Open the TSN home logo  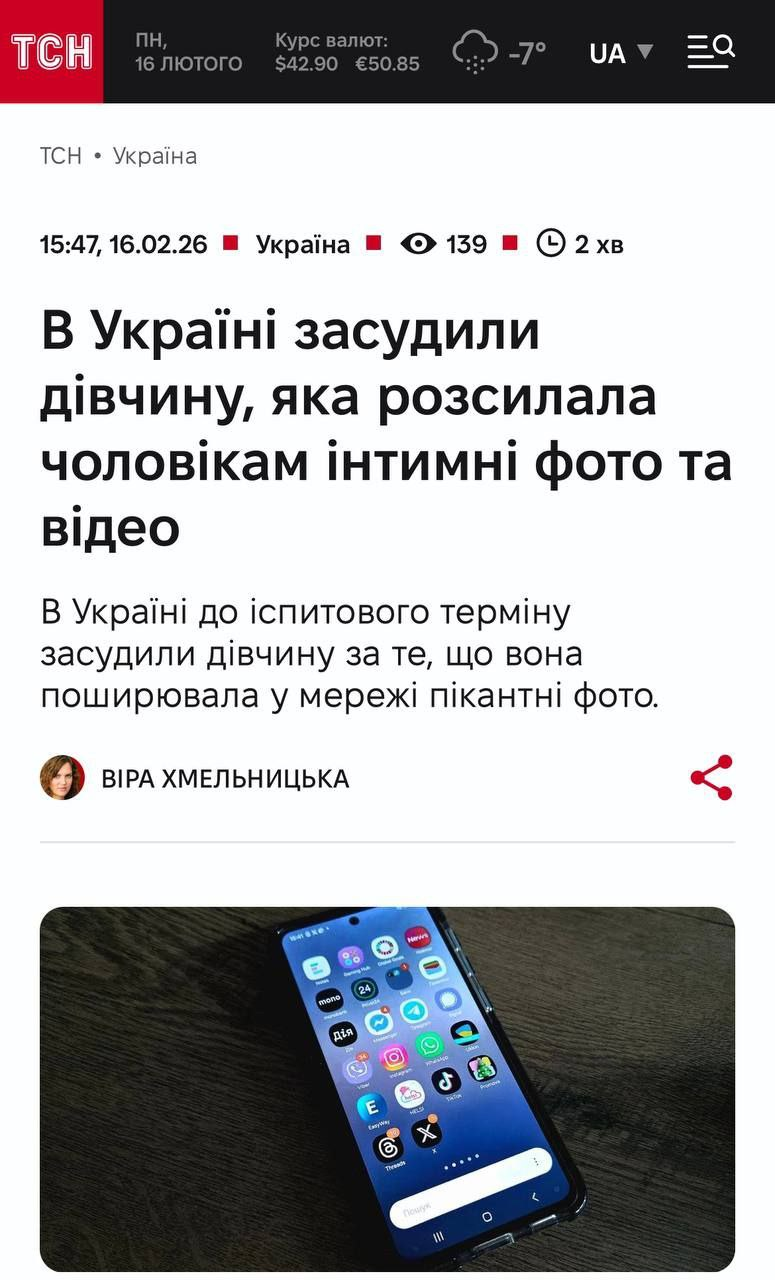pos(51,51)
